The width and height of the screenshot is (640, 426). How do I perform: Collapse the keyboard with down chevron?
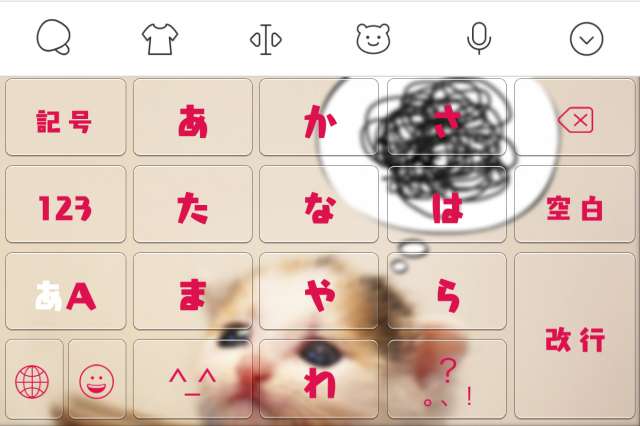click(586, 38)
